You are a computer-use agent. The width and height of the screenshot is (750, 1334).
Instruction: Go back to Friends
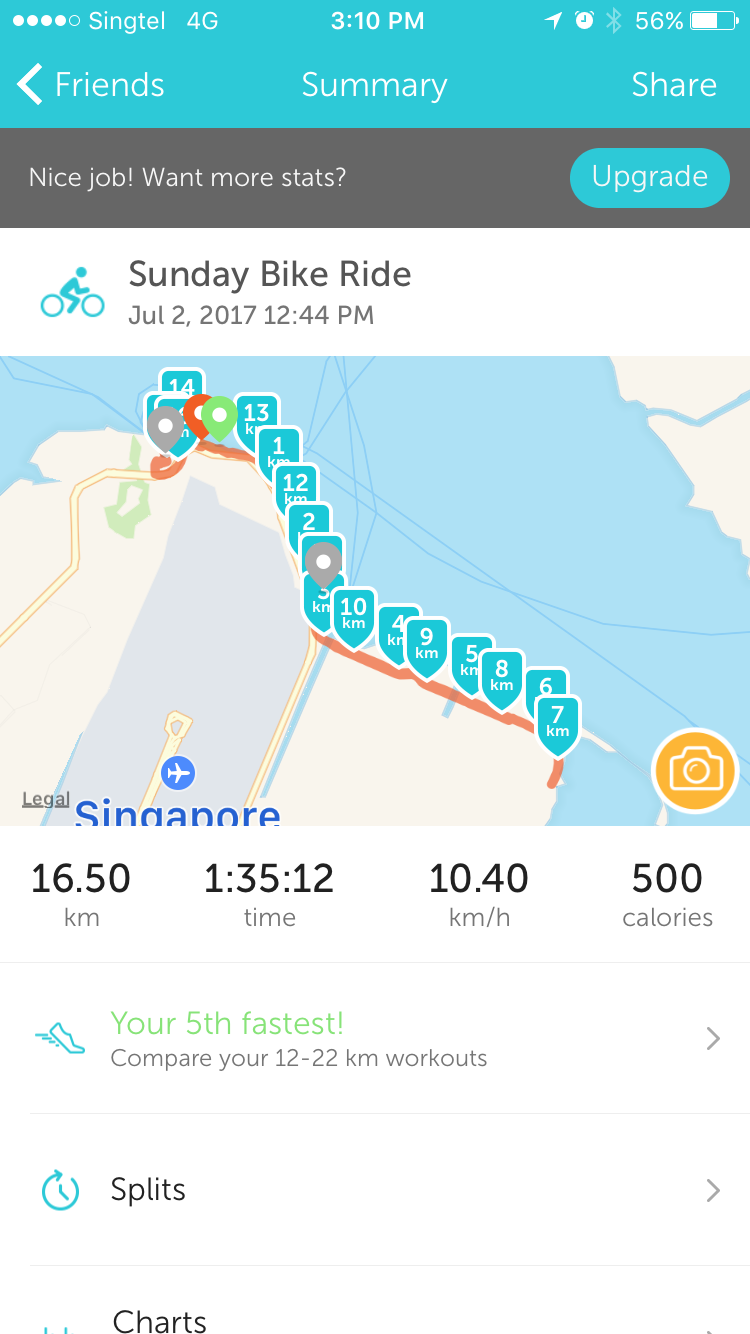coord(90,85)
